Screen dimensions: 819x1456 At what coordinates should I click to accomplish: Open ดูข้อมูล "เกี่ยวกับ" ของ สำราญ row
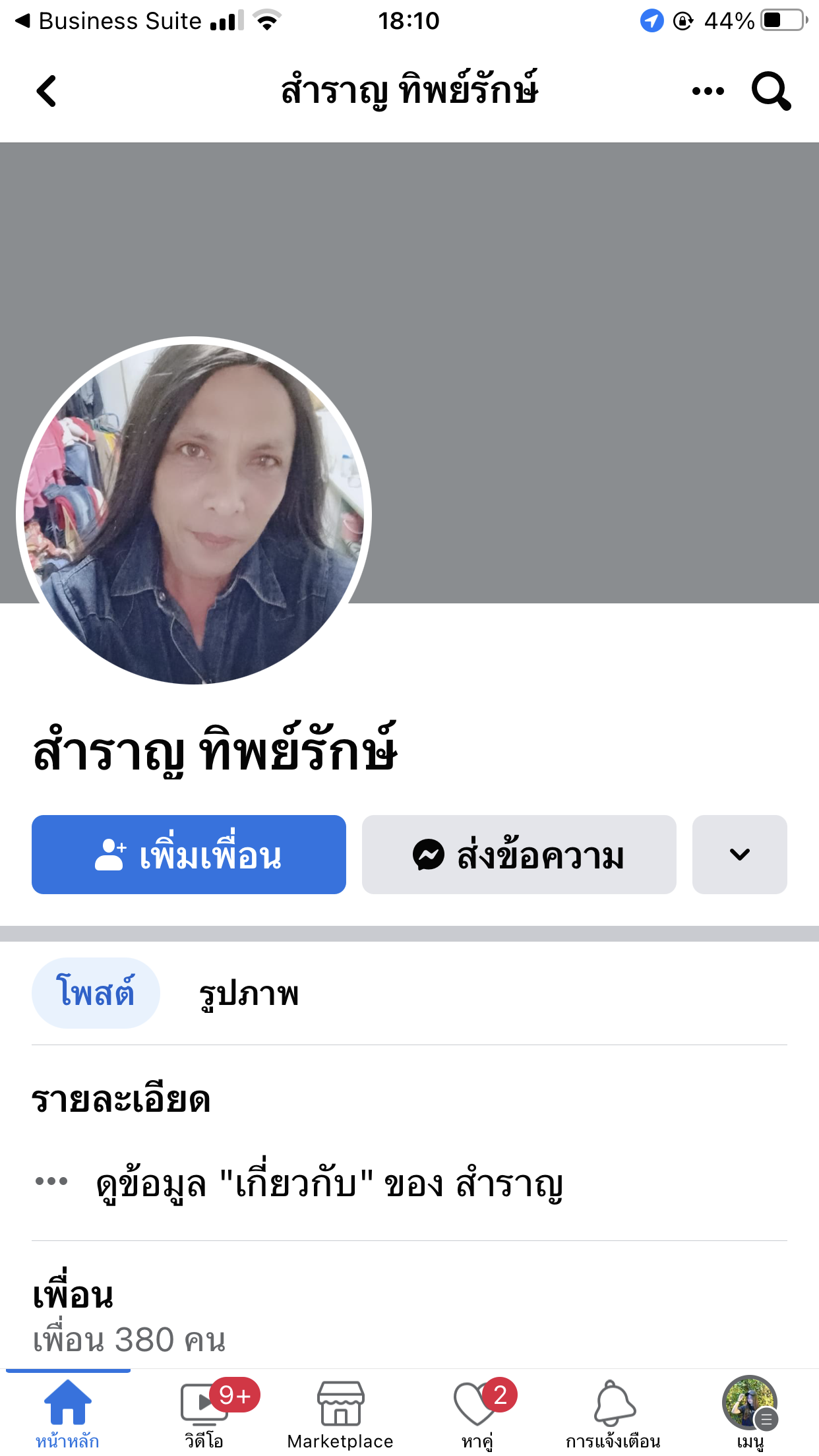pos(409,1183)
